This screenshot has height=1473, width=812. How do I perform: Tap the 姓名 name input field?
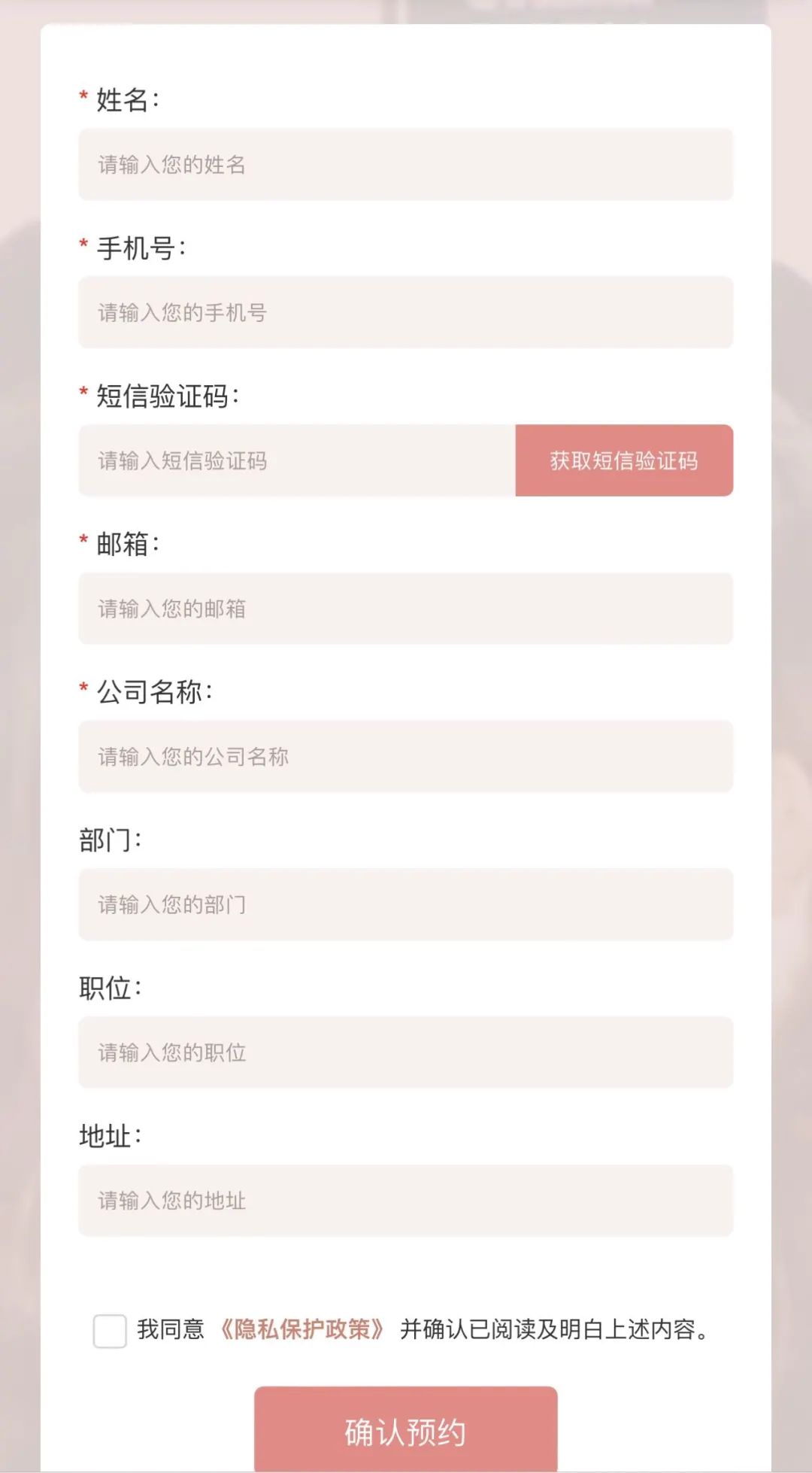406,164
